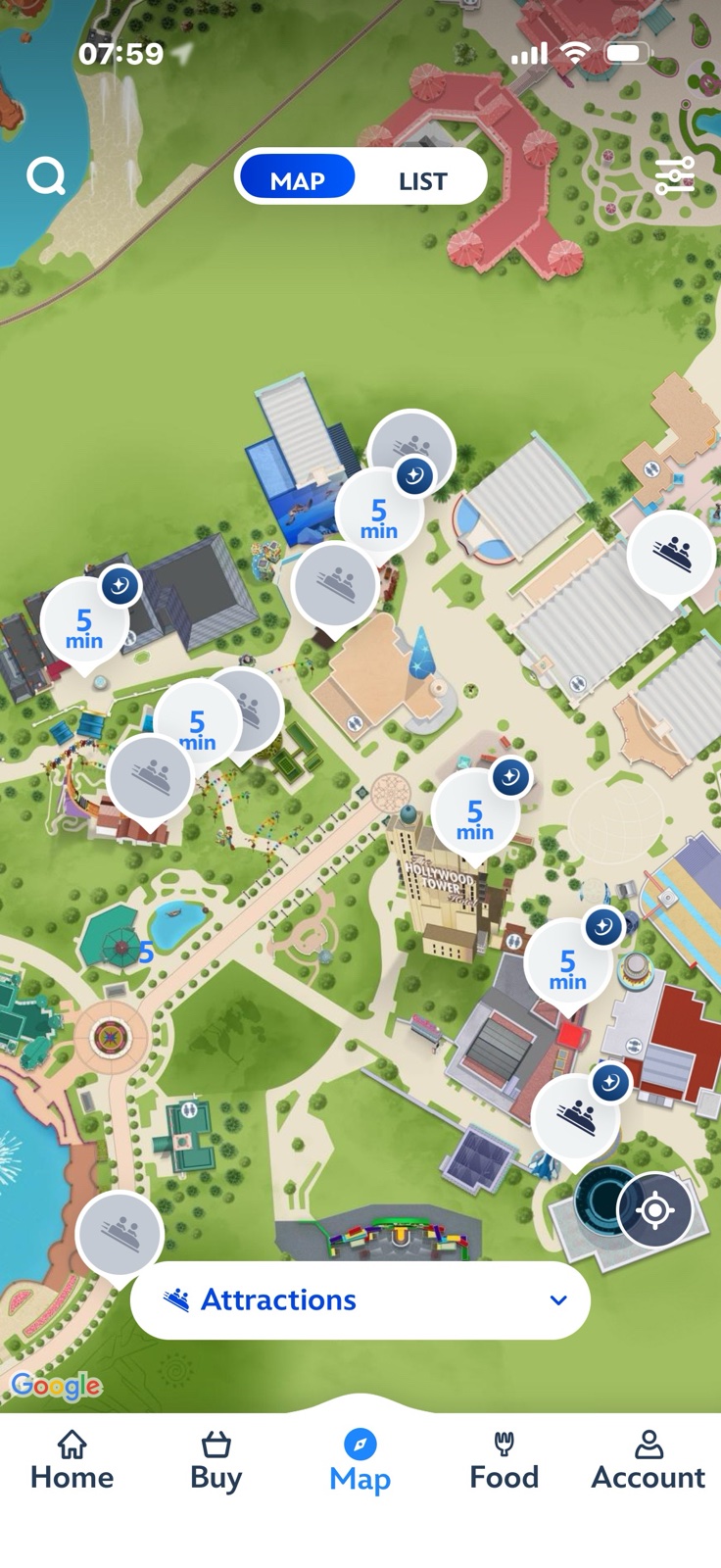Switch to the LIST view

point(422,180)
